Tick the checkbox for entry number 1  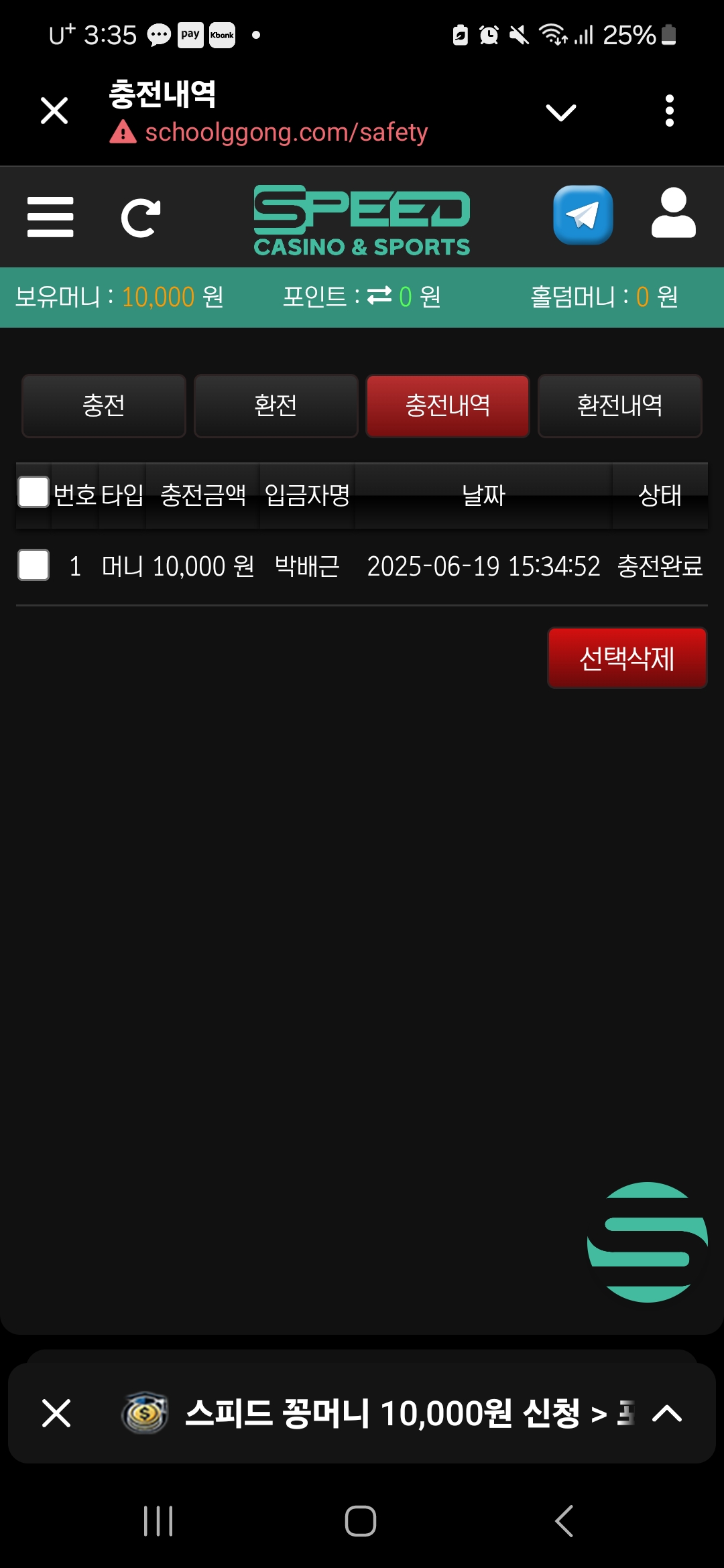tap(34, 565)
